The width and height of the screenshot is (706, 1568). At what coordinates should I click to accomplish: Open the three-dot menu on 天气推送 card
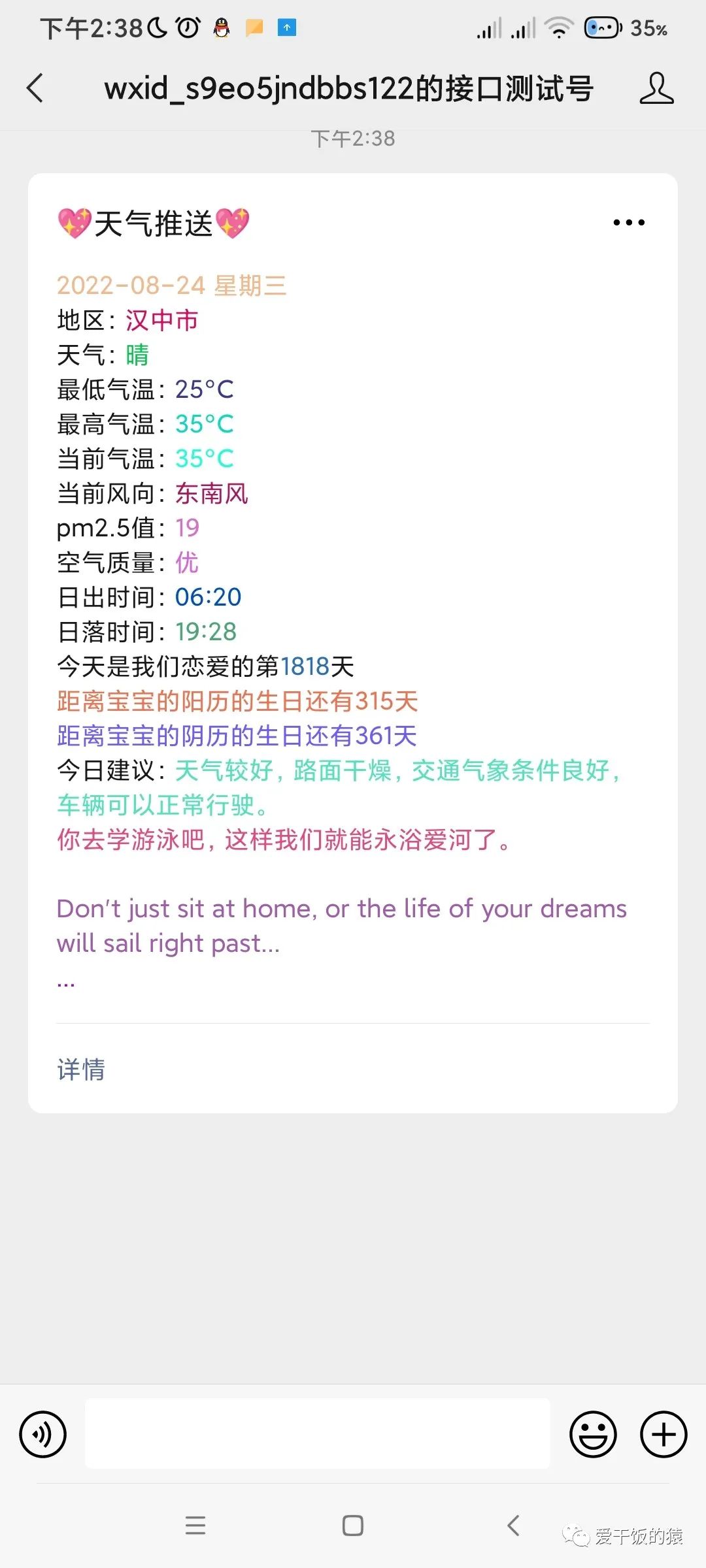pos(629,223)
